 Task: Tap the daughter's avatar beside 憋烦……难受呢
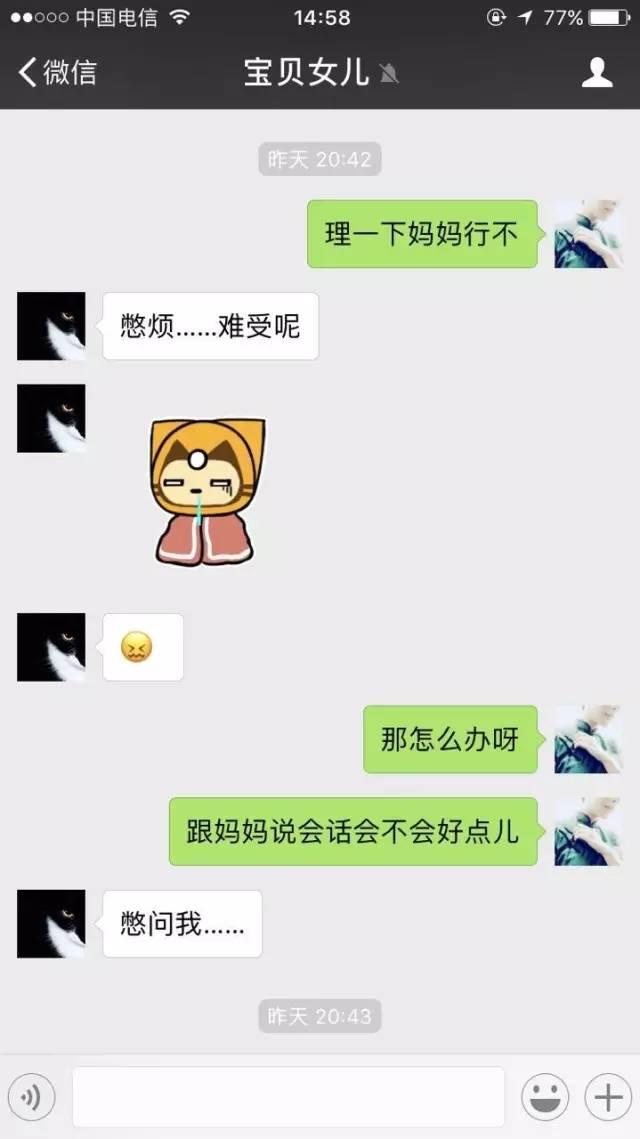click(x=52, y=326)
